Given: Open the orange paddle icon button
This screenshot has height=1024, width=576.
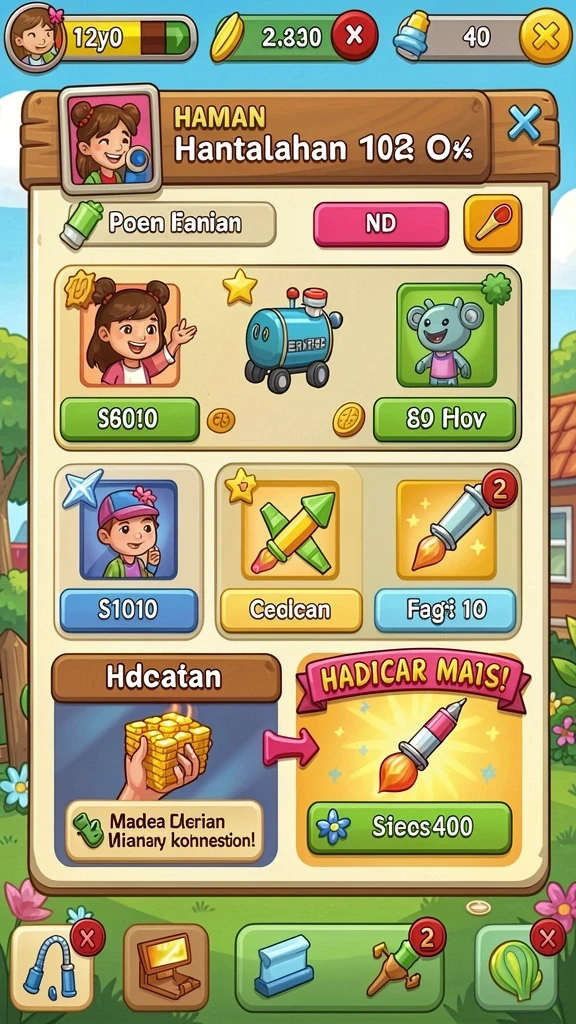Looking at the screenshot, I should click(492, 223).
